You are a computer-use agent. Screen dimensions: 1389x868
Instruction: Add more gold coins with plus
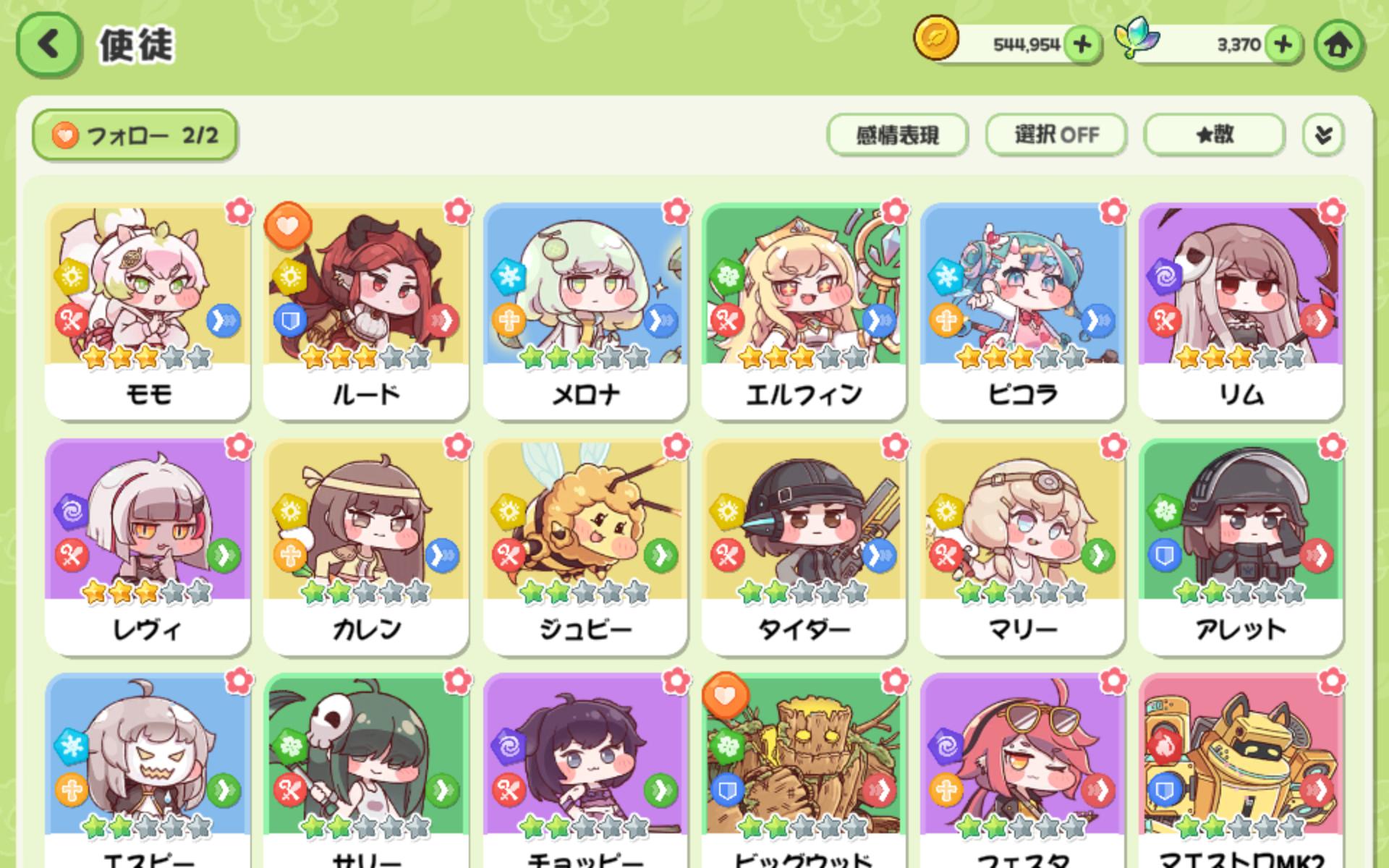pyautogui.click(x=1082, y=45)
